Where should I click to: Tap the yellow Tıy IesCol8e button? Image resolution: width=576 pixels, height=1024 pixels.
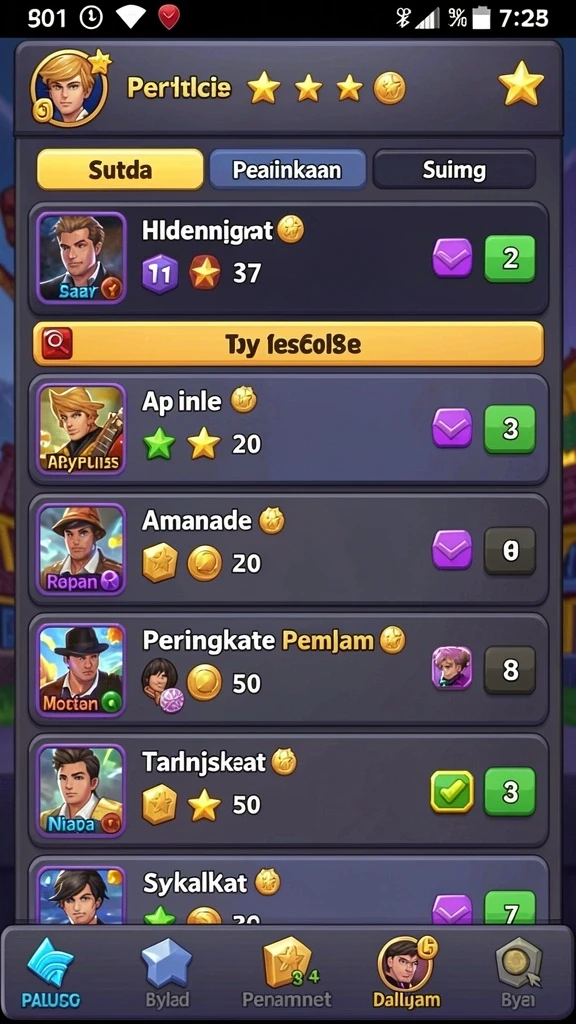[288, 344]
